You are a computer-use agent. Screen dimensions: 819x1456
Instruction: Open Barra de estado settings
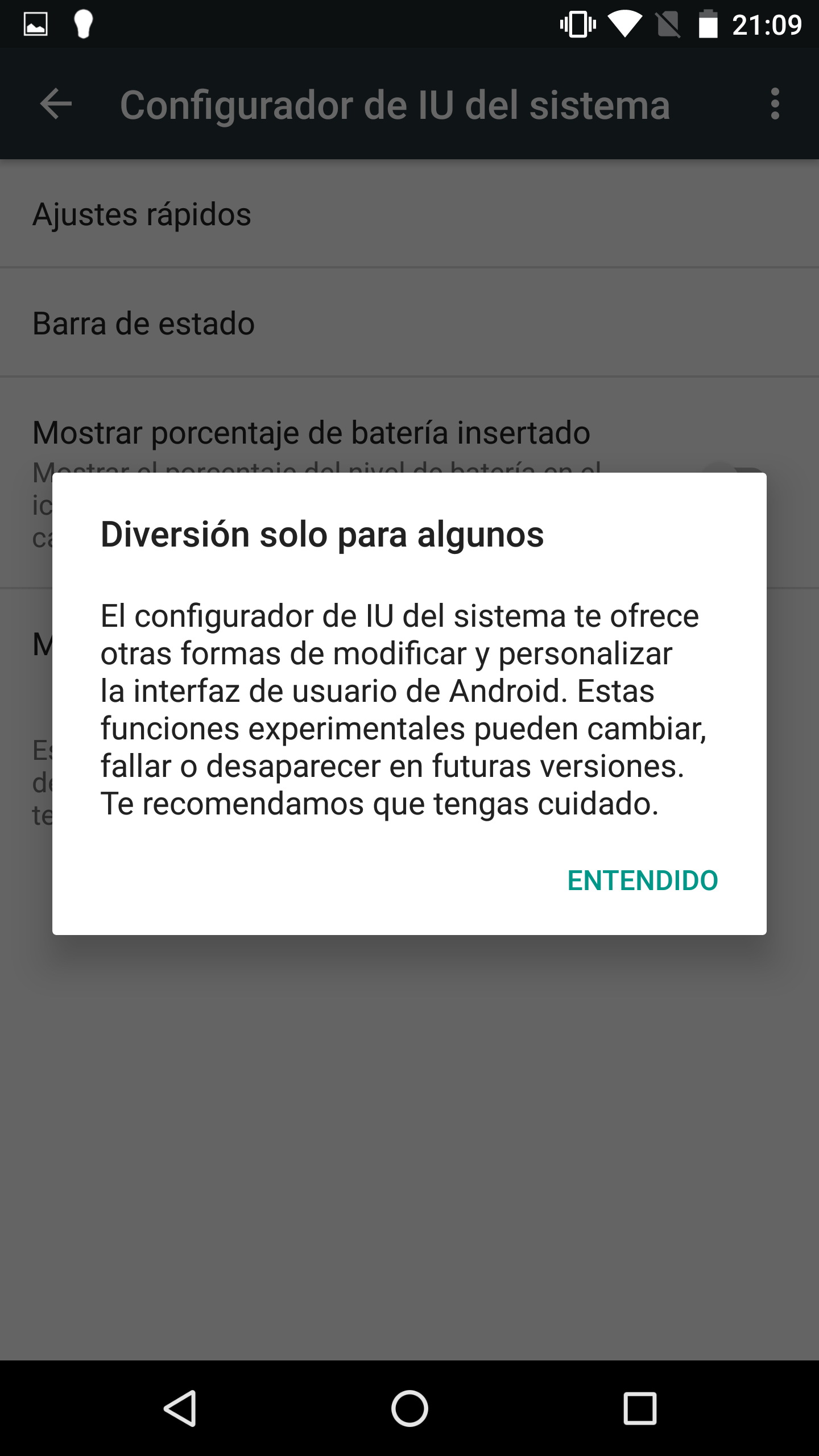coord(143,324)
